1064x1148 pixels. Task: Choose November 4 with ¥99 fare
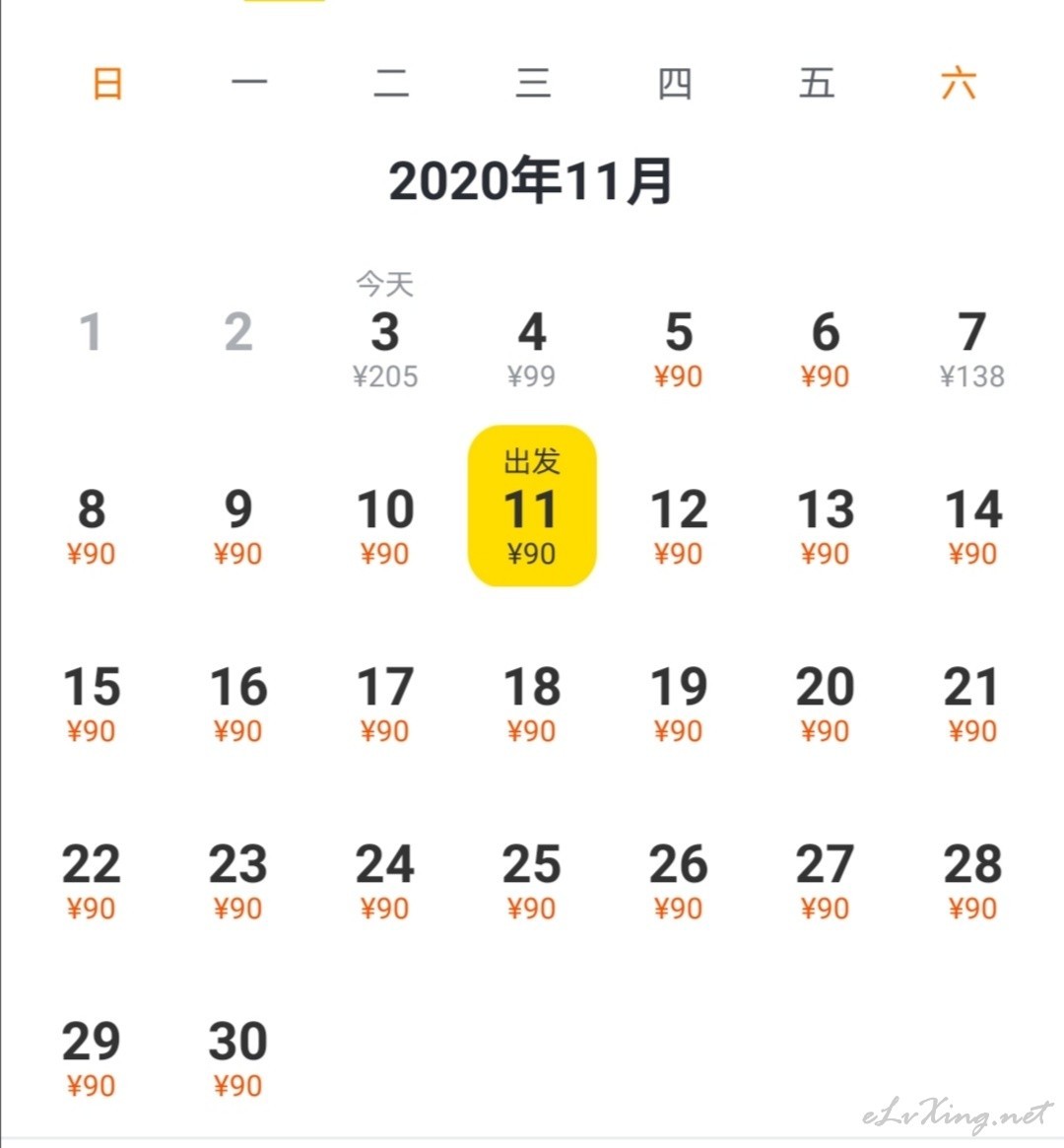pos(532,345)
